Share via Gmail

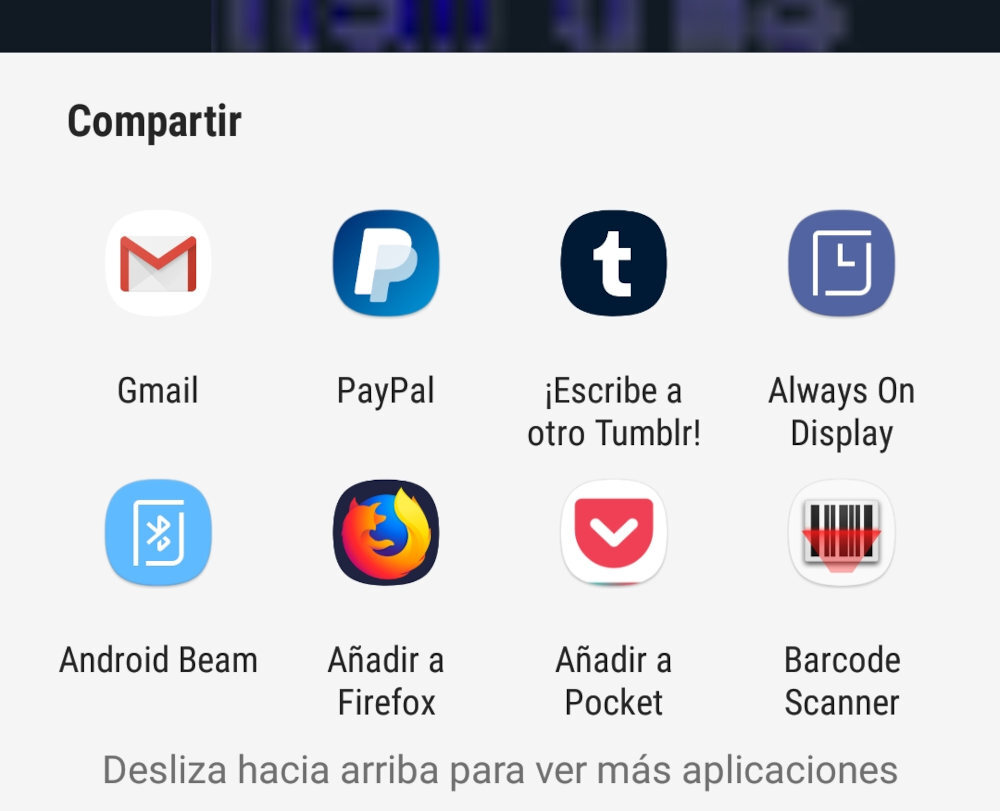(158, 264)
